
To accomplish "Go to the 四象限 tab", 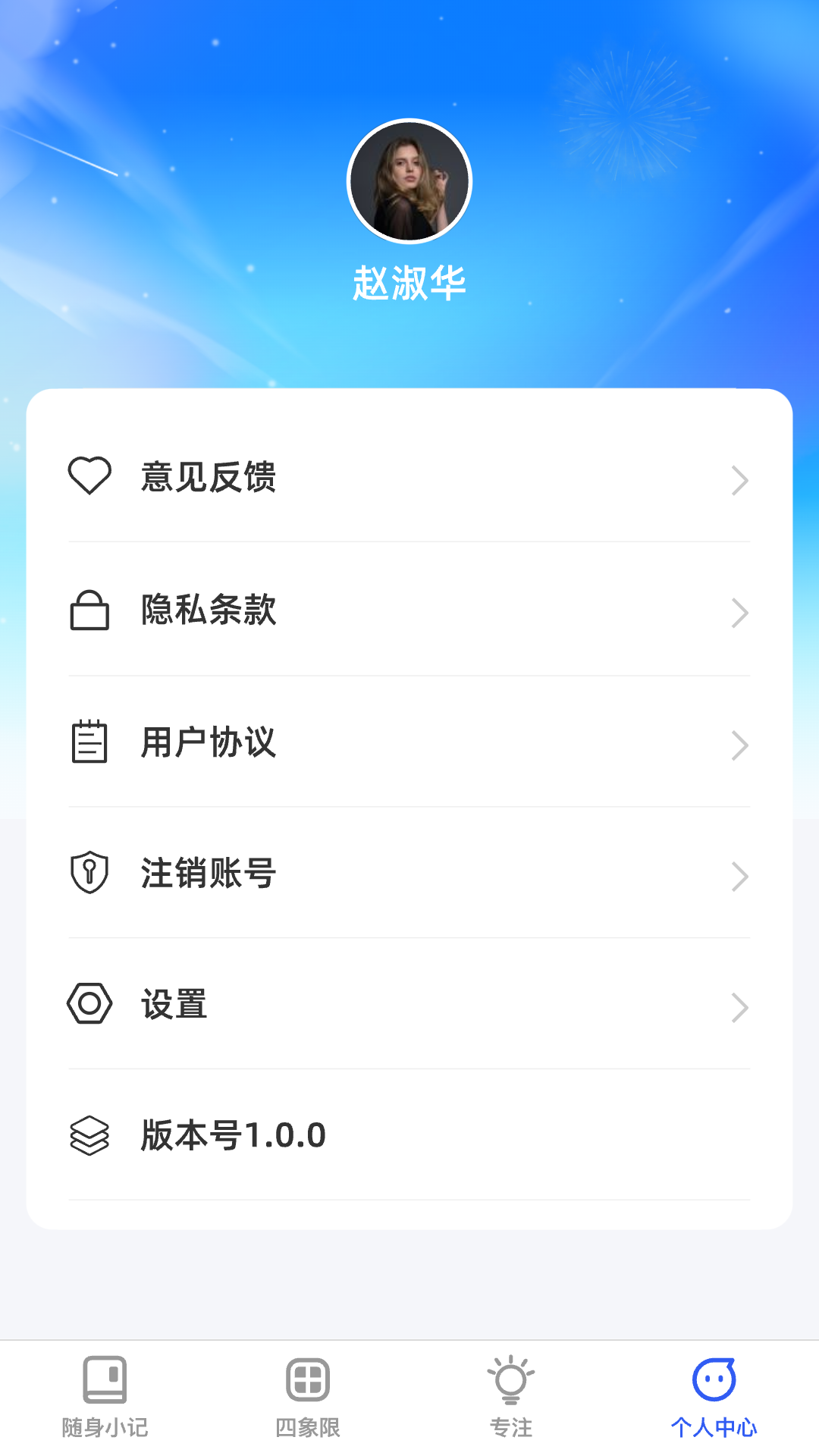I will 308,1397.
